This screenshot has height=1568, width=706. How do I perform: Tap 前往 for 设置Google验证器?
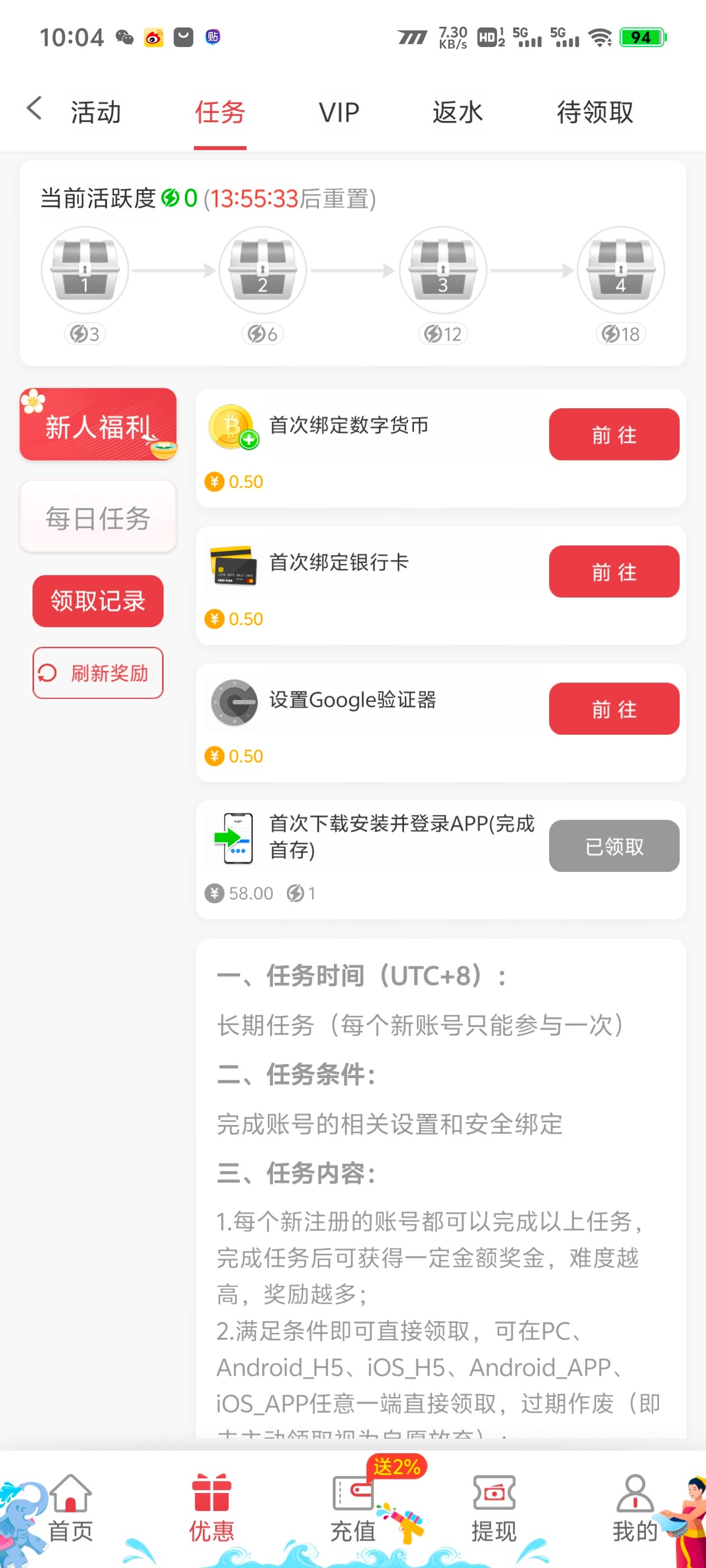pos(614,708)
